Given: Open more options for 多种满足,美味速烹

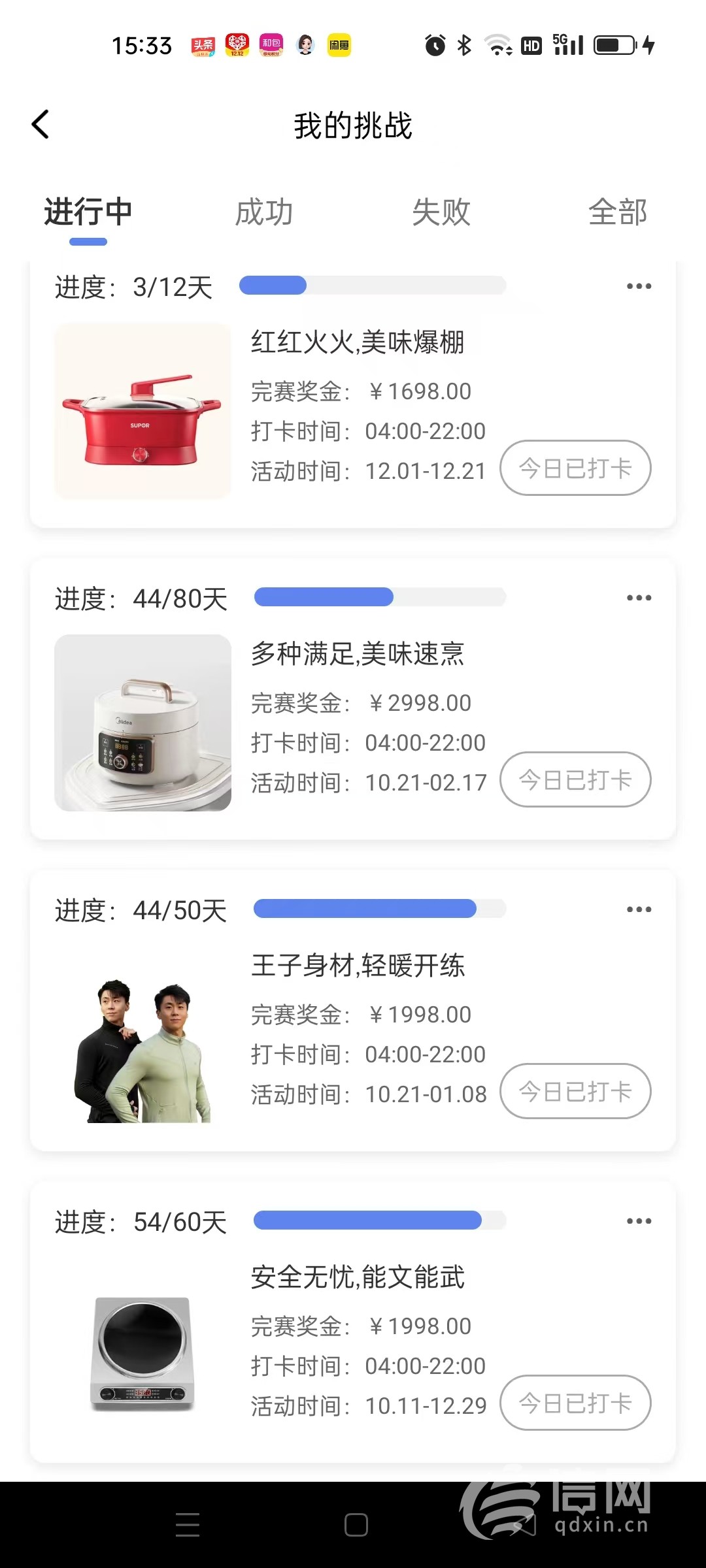Looking at the screenshot, I should (639, 598).
